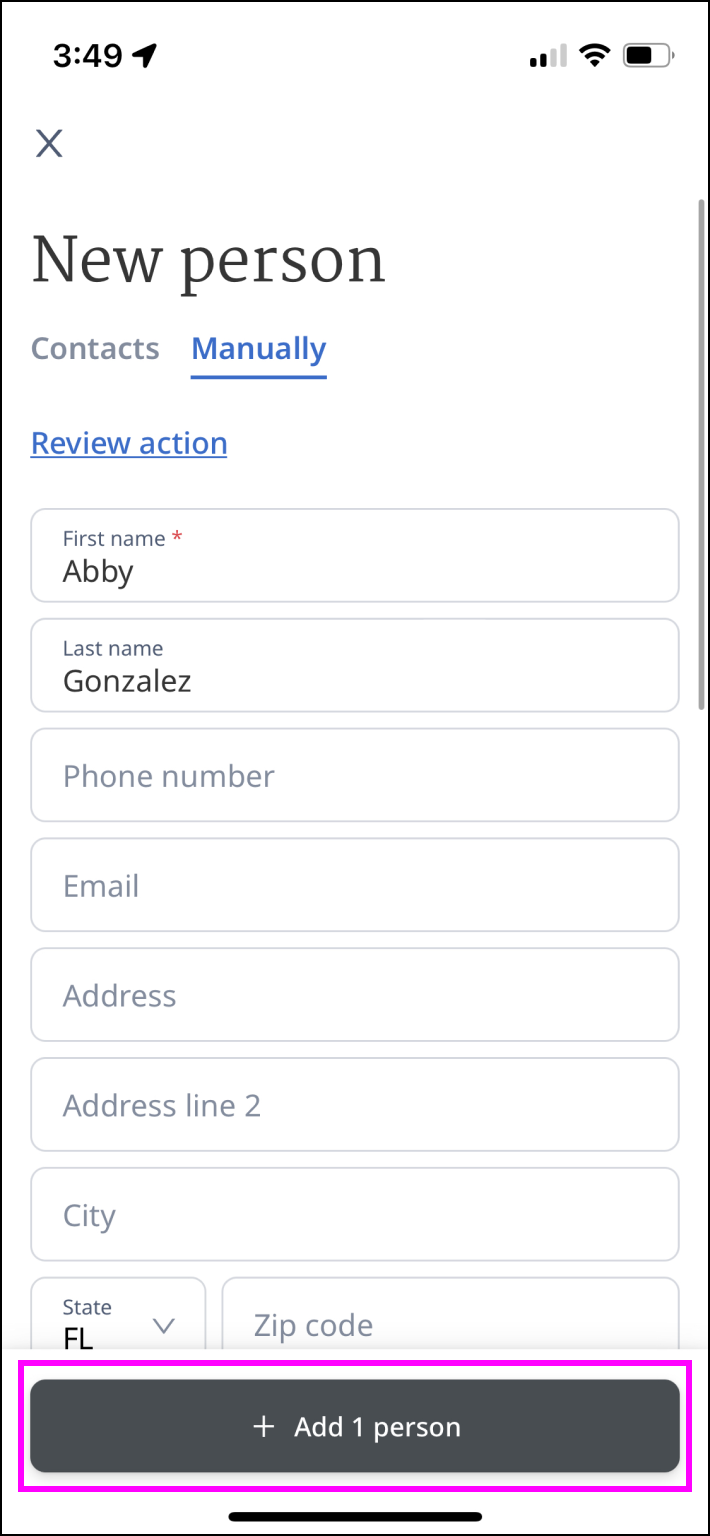This screenshot has height=1536, width=710.
Task: Select the Manually tab
Action: 258,349
